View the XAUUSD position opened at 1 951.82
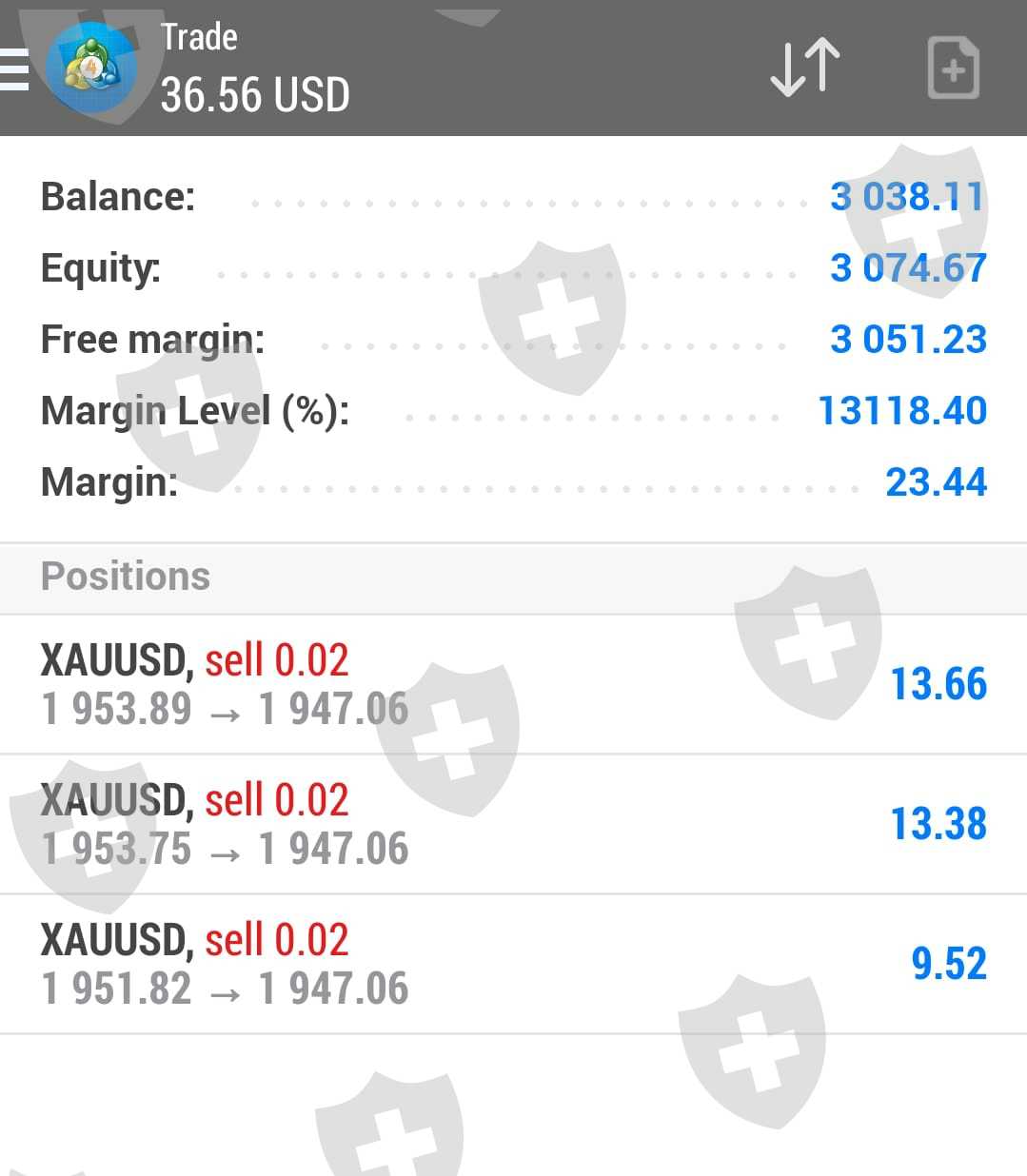1027x1176 pixels. click(x=513, y=964)
